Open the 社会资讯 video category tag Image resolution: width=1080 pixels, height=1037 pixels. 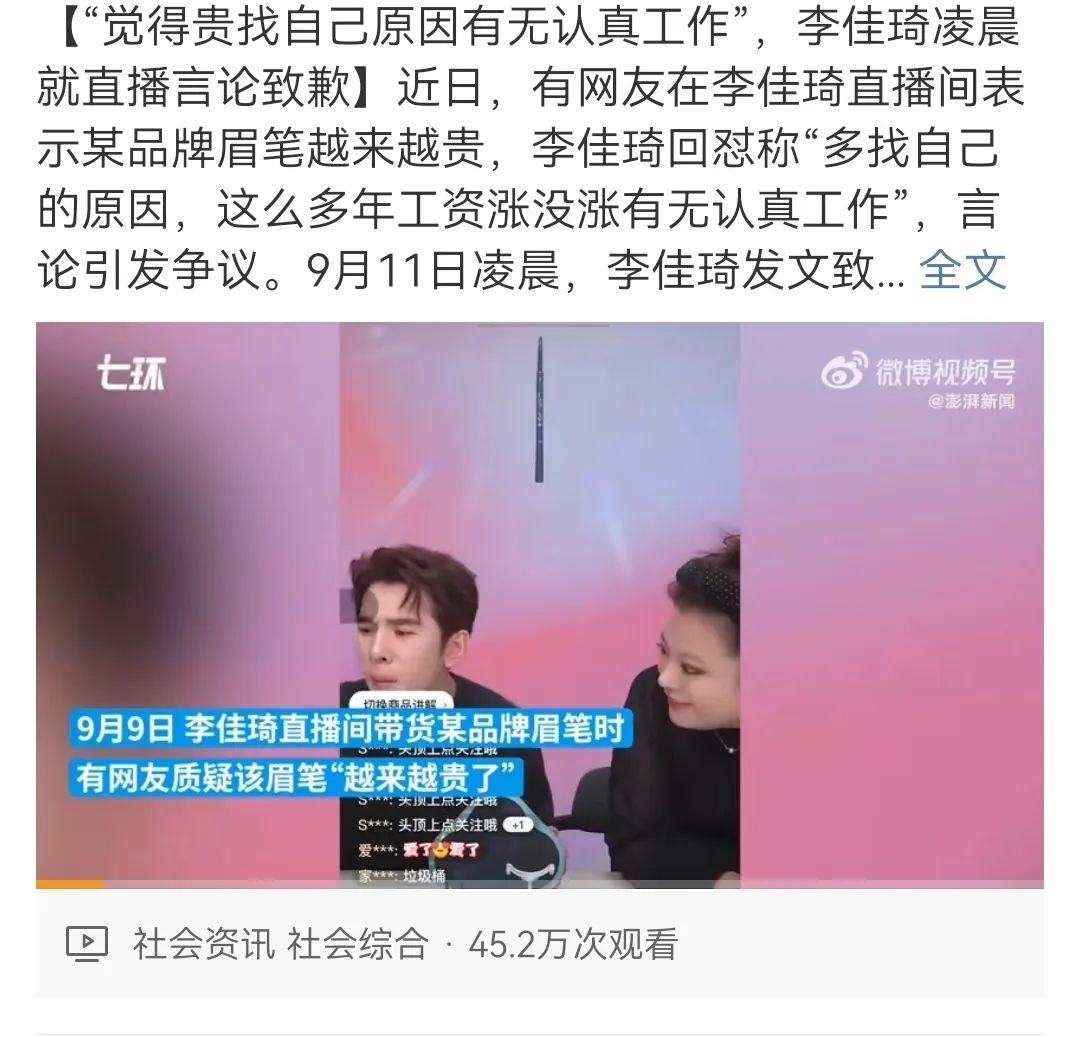coord(204,944)
